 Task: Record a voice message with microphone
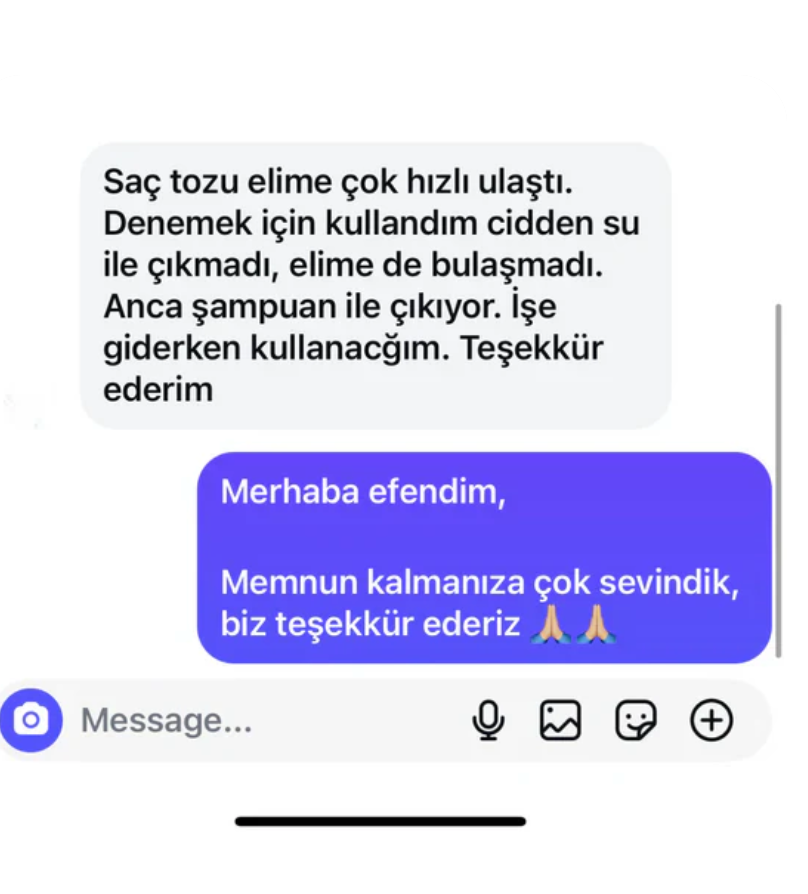coord(488,720)
